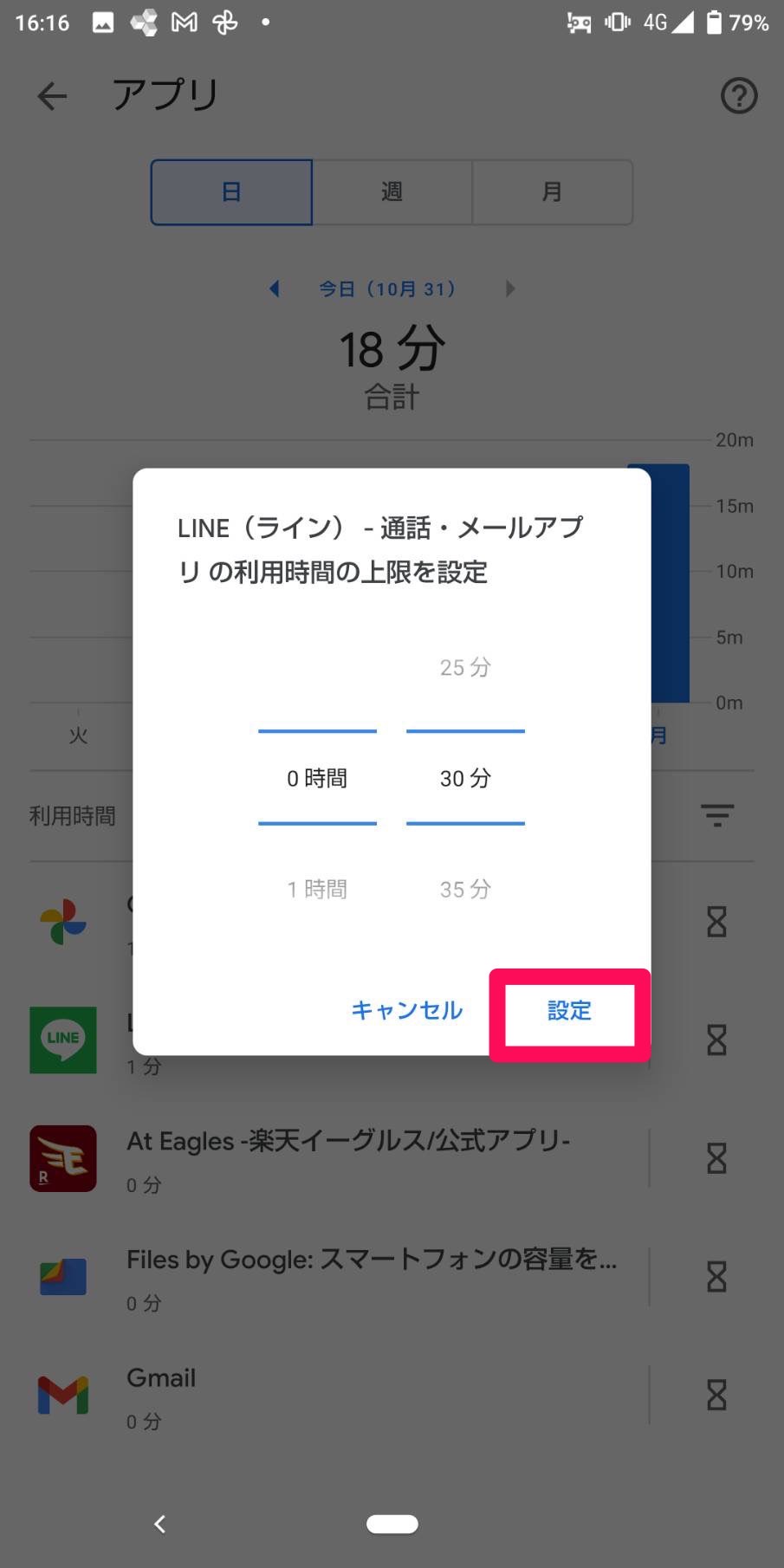Screen dimensions: 784x1568
Task: Choose 1 時間 in the hours picker
Action: tap(317, 889)
